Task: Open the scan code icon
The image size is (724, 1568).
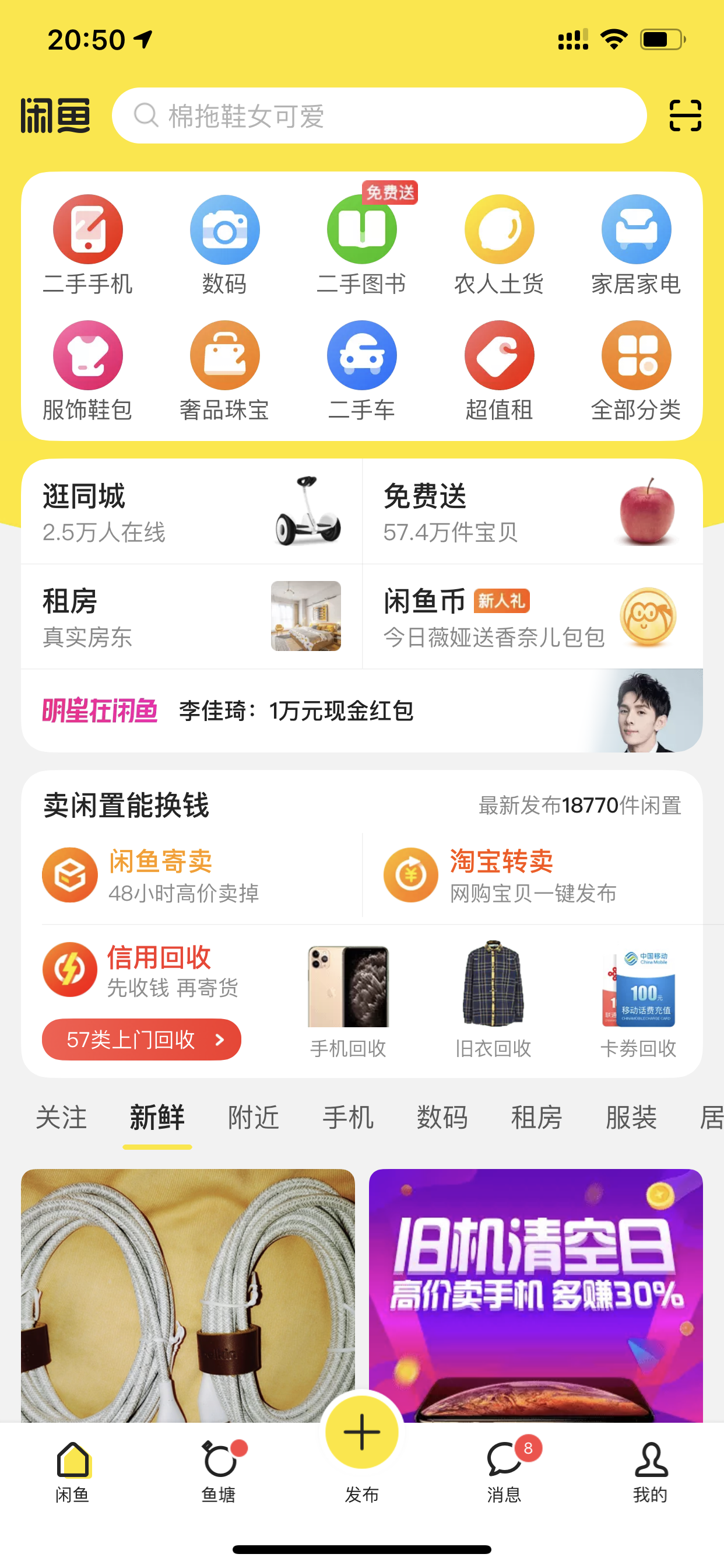Action: click(685, 116)
